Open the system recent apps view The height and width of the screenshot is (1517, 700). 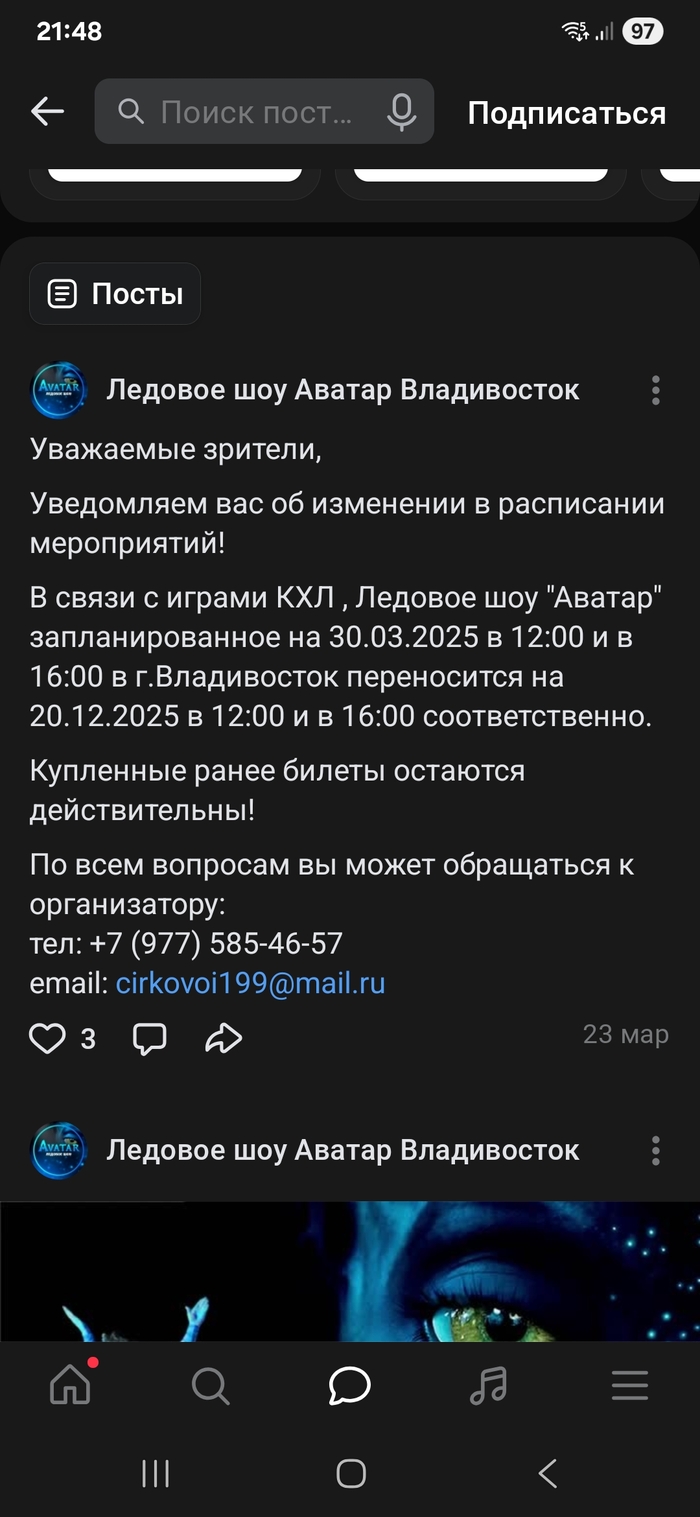(155, 1473)
